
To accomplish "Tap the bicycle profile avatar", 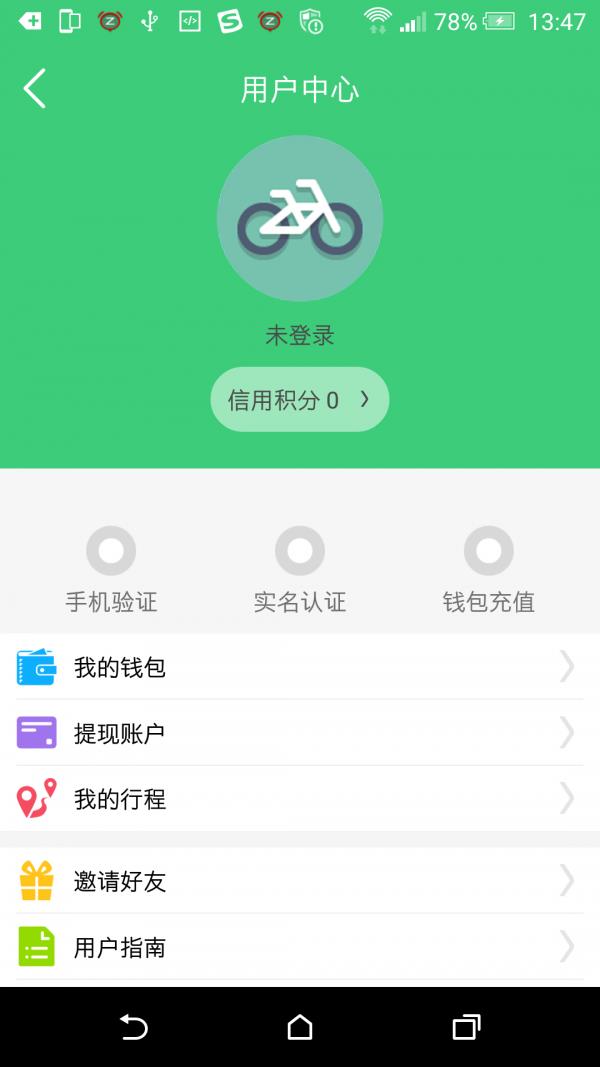I will [300, 218].
